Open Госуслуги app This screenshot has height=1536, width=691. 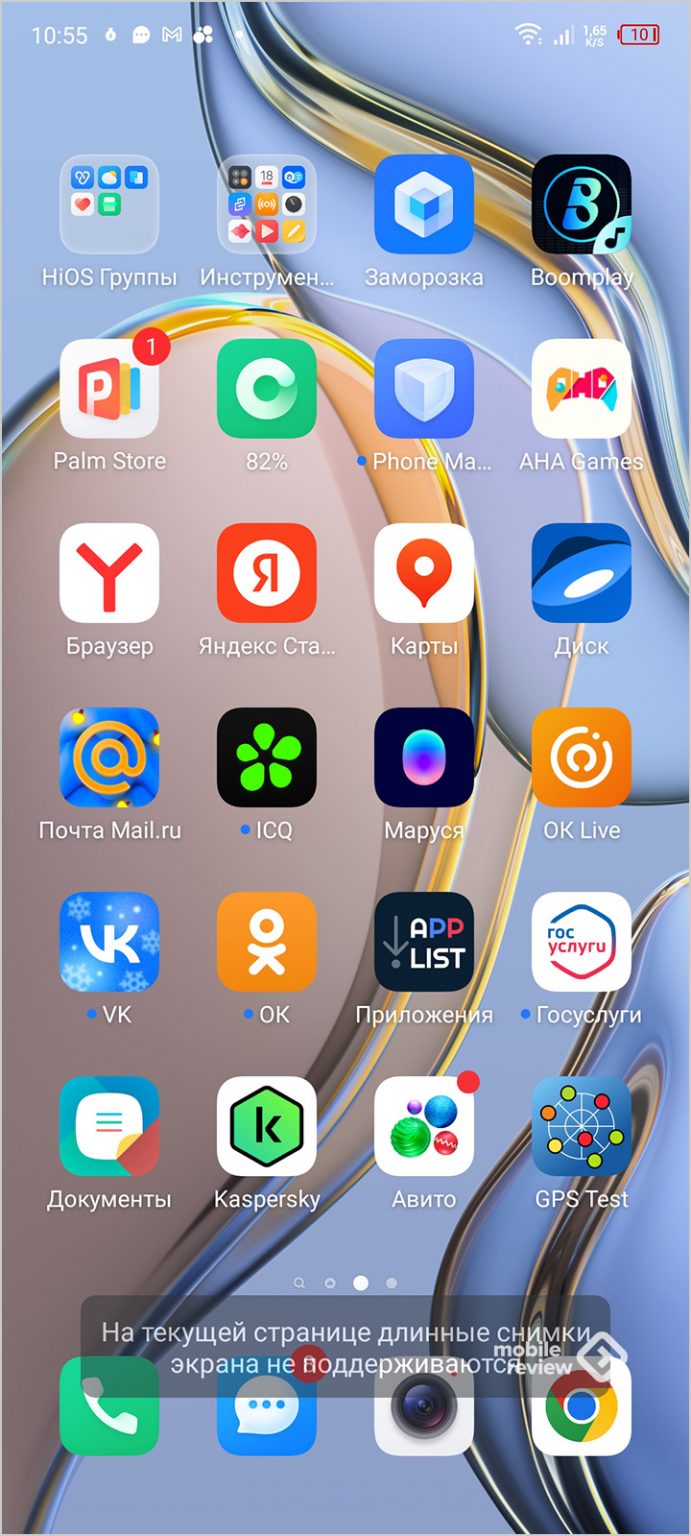[x=581, y=942]
